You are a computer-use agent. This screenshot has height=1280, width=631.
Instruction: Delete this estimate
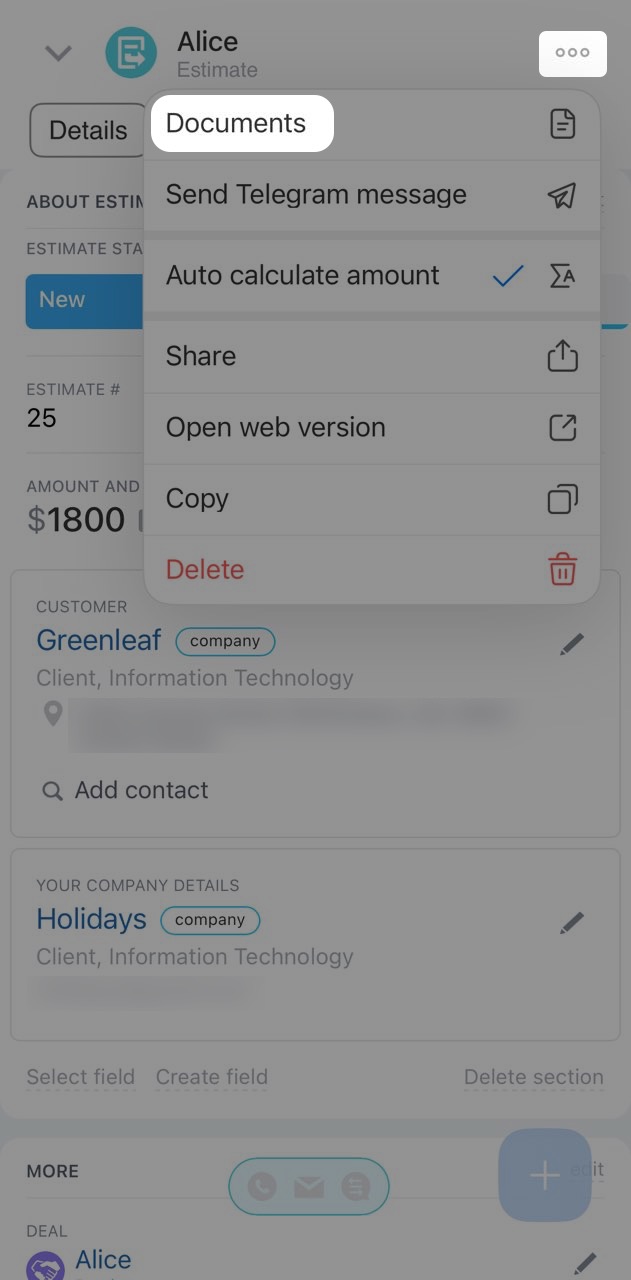(x=205, y=570)
